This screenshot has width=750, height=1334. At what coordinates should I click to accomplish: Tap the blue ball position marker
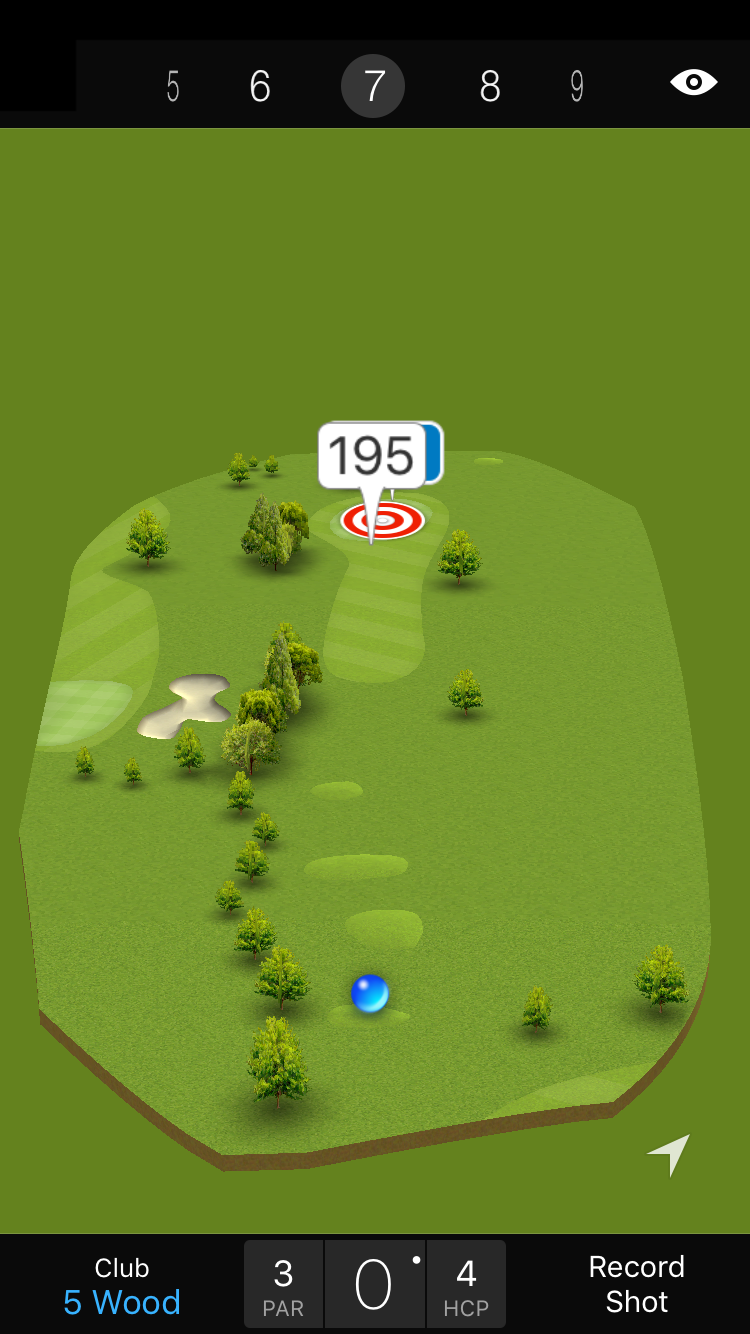coord(369,993)
